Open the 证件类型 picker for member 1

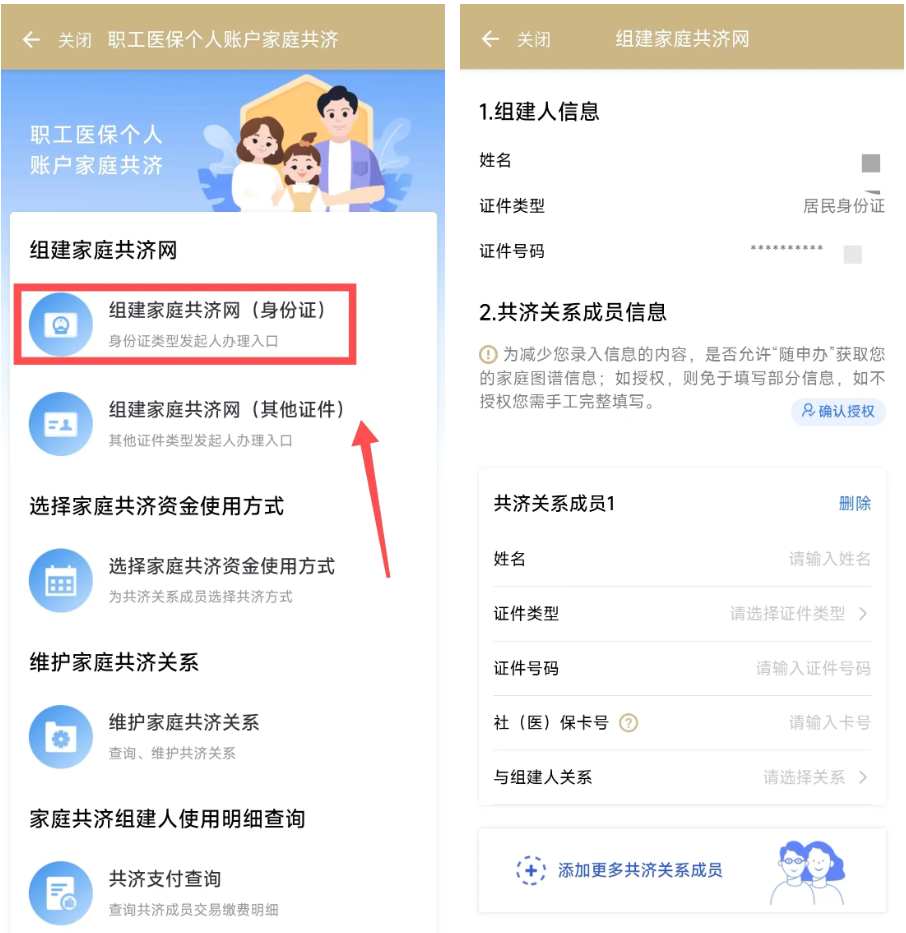(x=797, y=613)
